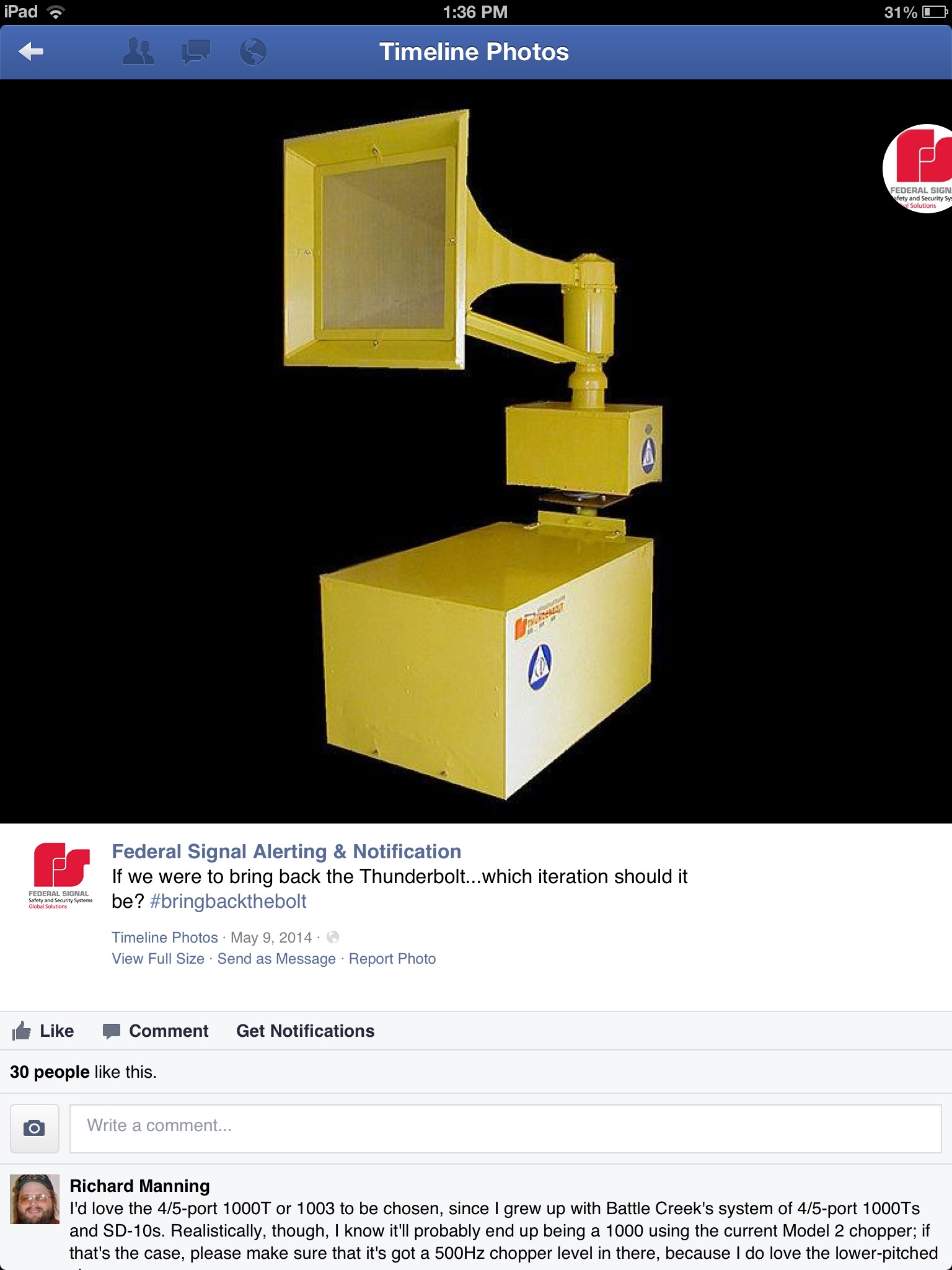Tap Report Photo
This screenshot has width=952, height=1270.
(x=392, y=959)
